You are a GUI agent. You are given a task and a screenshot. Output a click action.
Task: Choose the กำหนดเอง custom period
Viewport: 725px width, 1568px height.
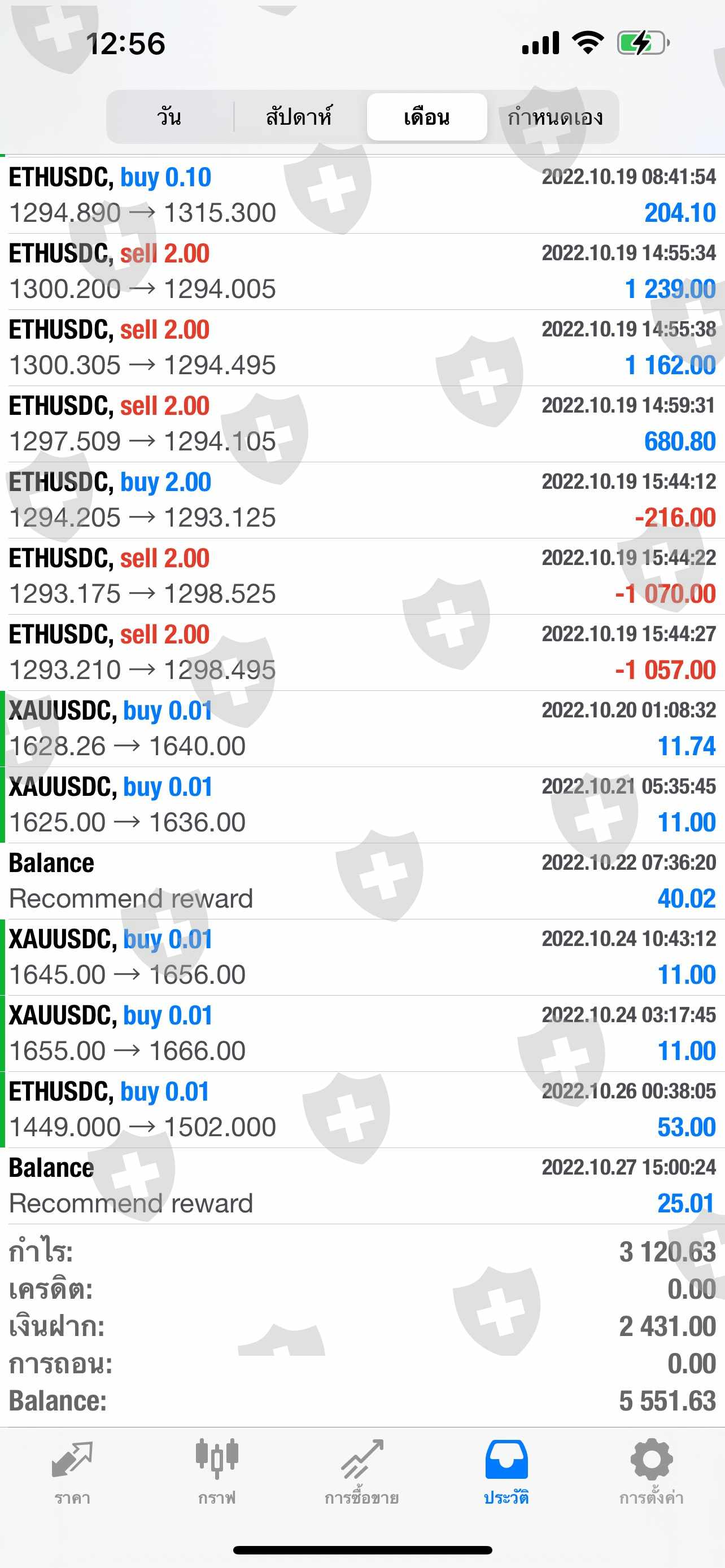coord(554,117)
